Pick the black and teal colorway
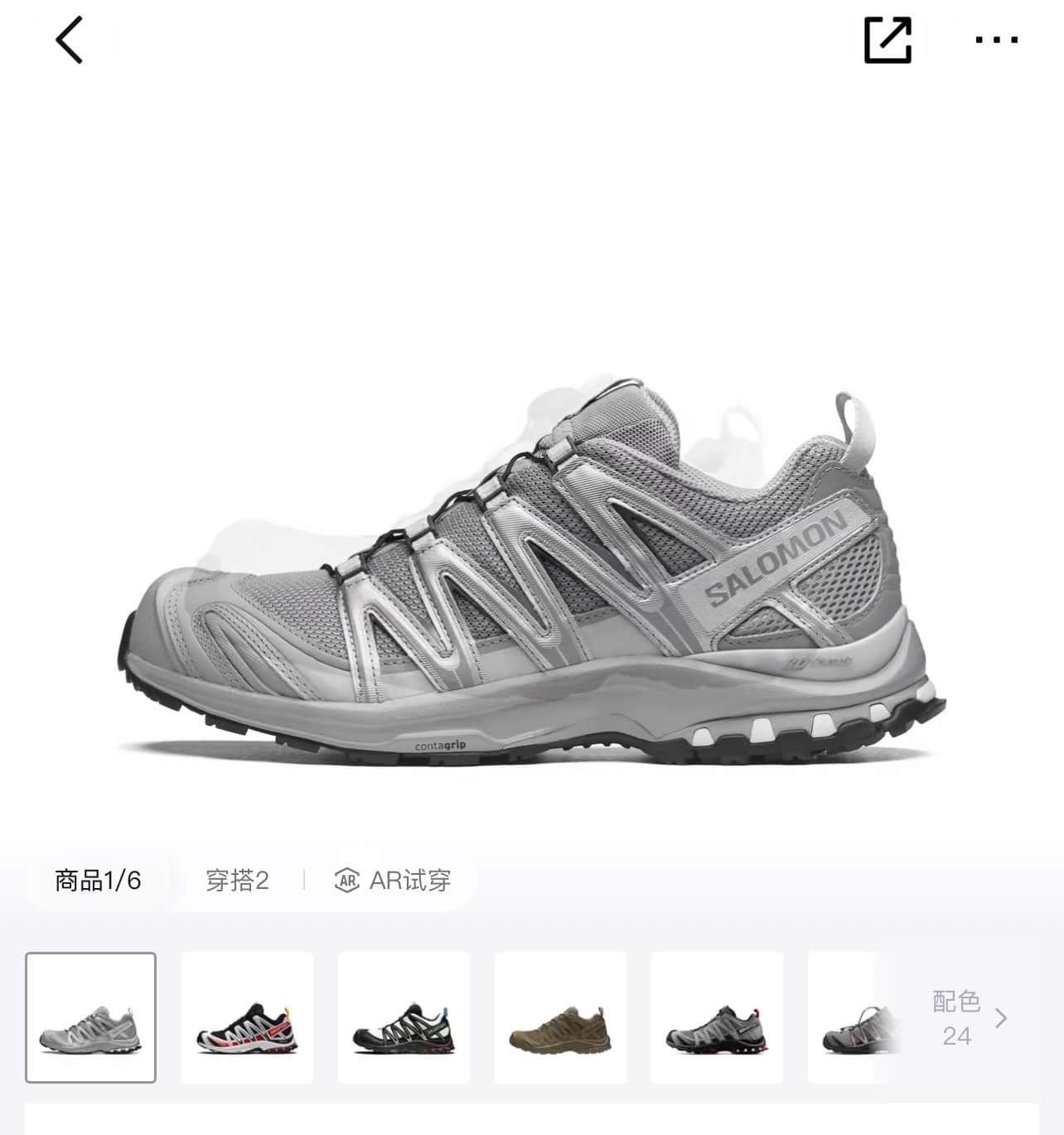Viewport: 1064px width, 1135px height. click(404, 1017)
